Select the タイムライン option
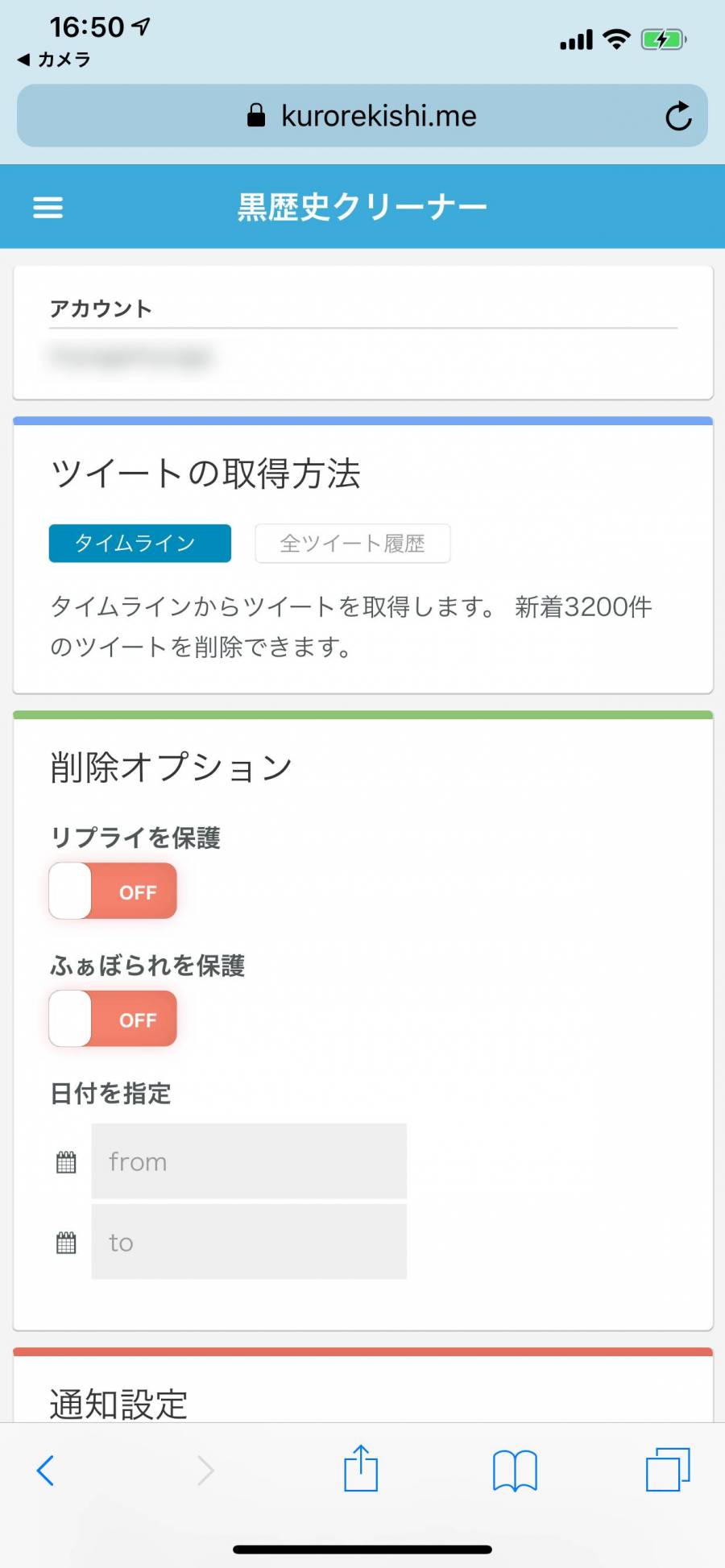 [140, 544]
